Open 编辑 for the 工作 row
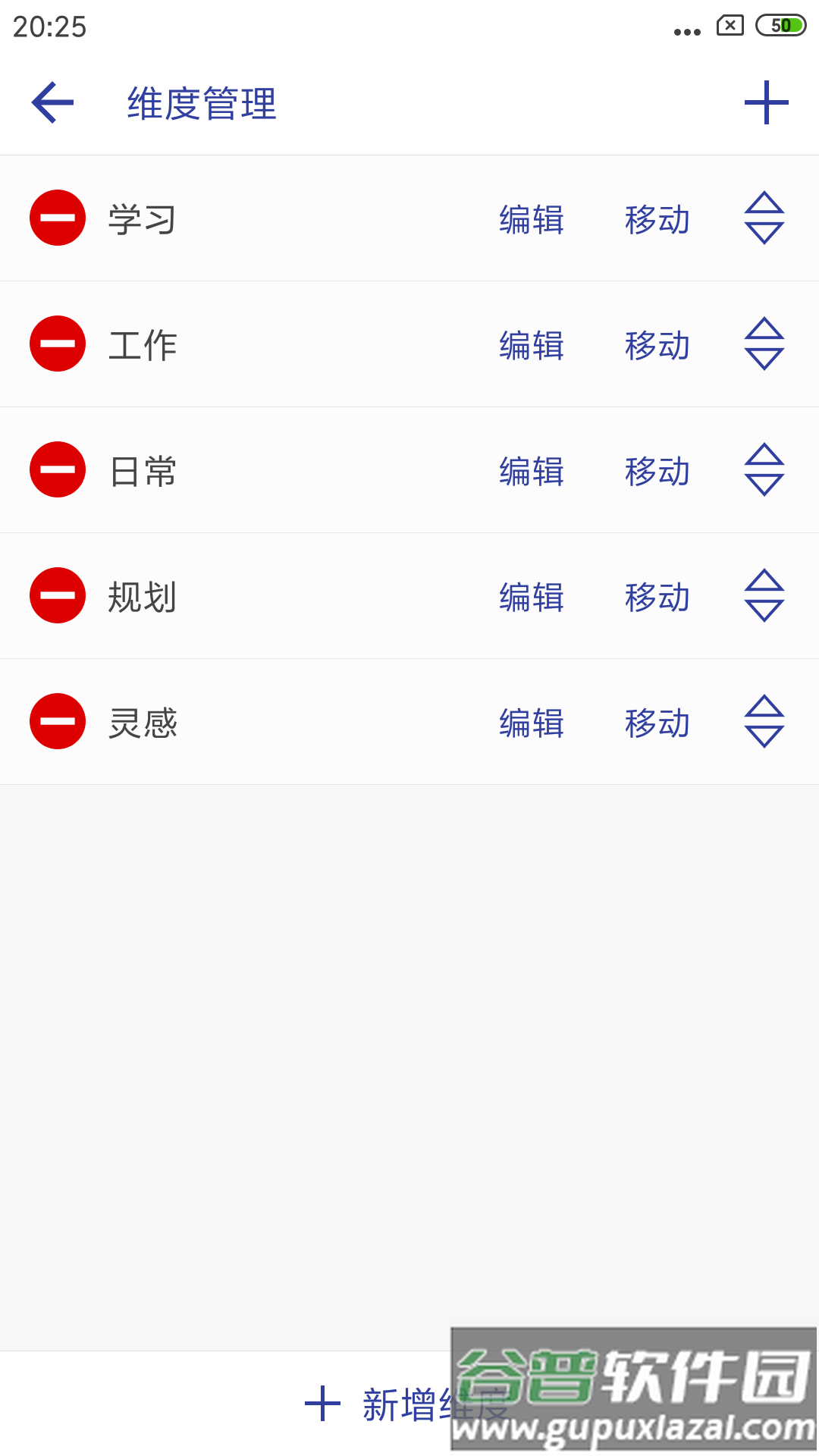 pyautogui.click(x=532, y=346)
